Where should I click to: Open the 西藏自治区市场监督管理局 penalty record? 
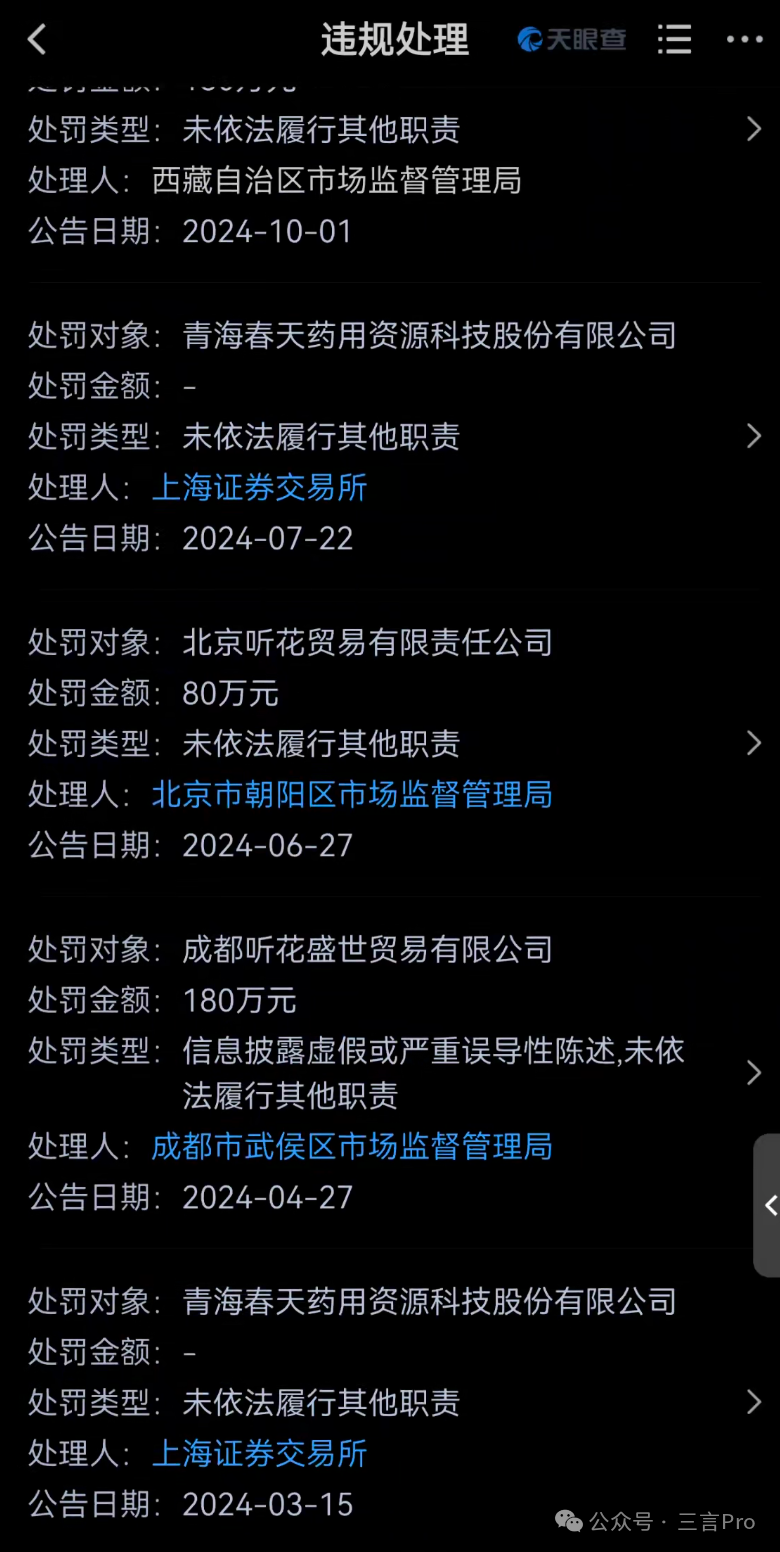tap(753, 129)
